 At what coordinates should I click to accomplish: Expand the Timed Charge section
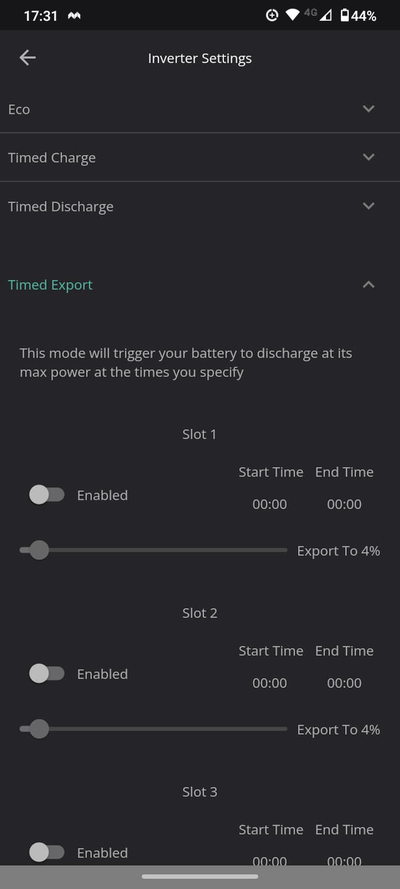click(200, 158)
